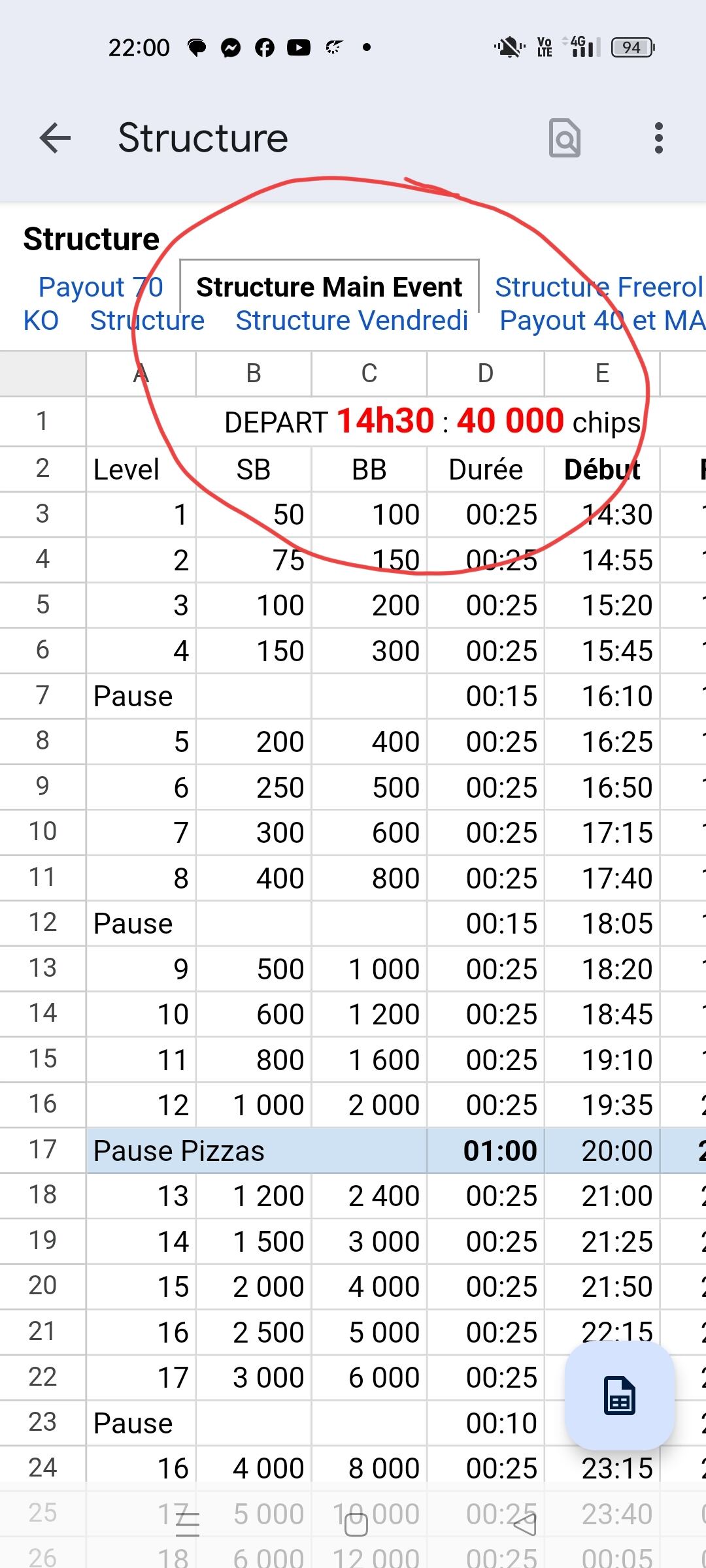Go back using the top arrow
Image resolution: width=706 pixels, height=1568 pixels.
click(55, 138)
